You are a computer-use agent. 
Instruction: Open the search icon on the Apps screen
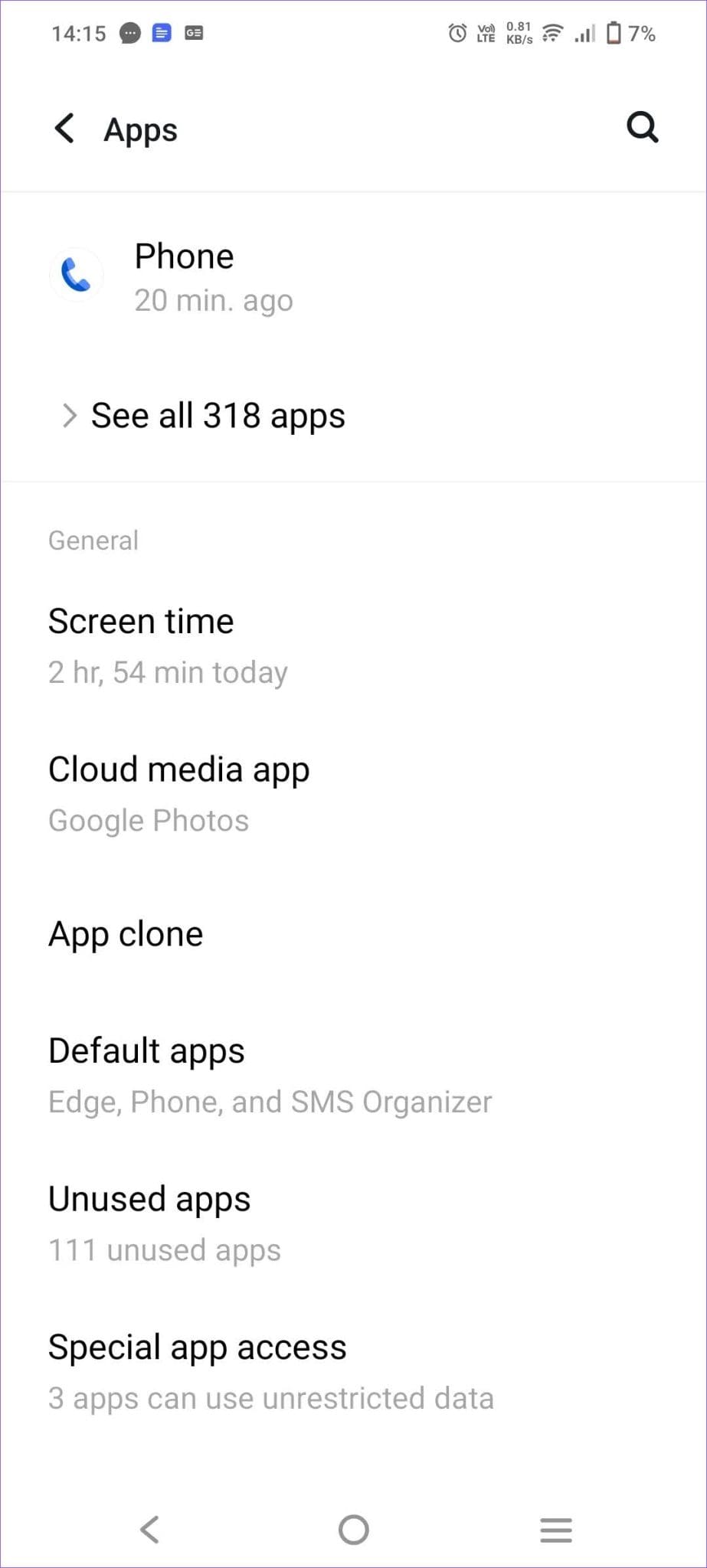(x=642, y=127)
